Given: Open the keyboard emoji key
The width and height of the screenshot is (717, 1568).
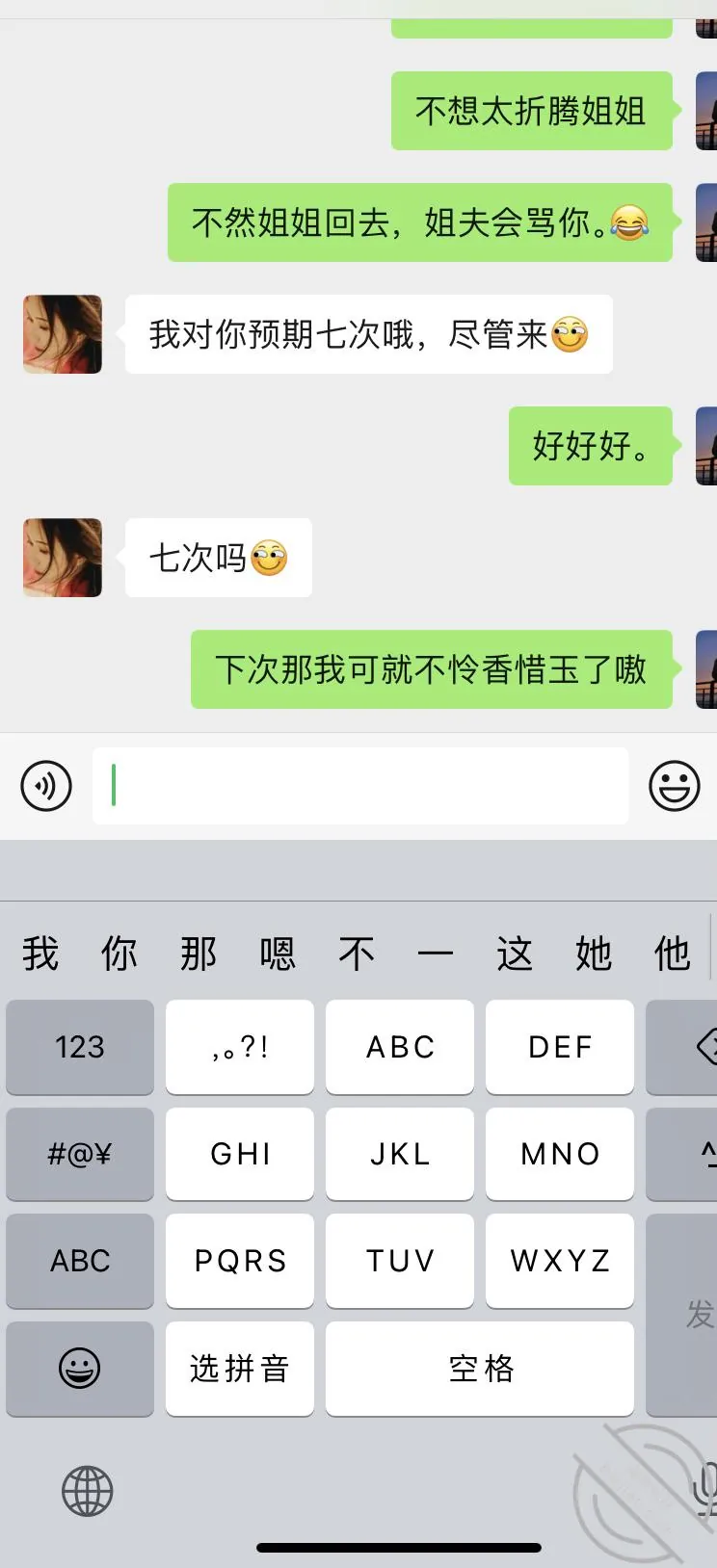Looking at the screenshot, I should click(x=80, y=1369).
